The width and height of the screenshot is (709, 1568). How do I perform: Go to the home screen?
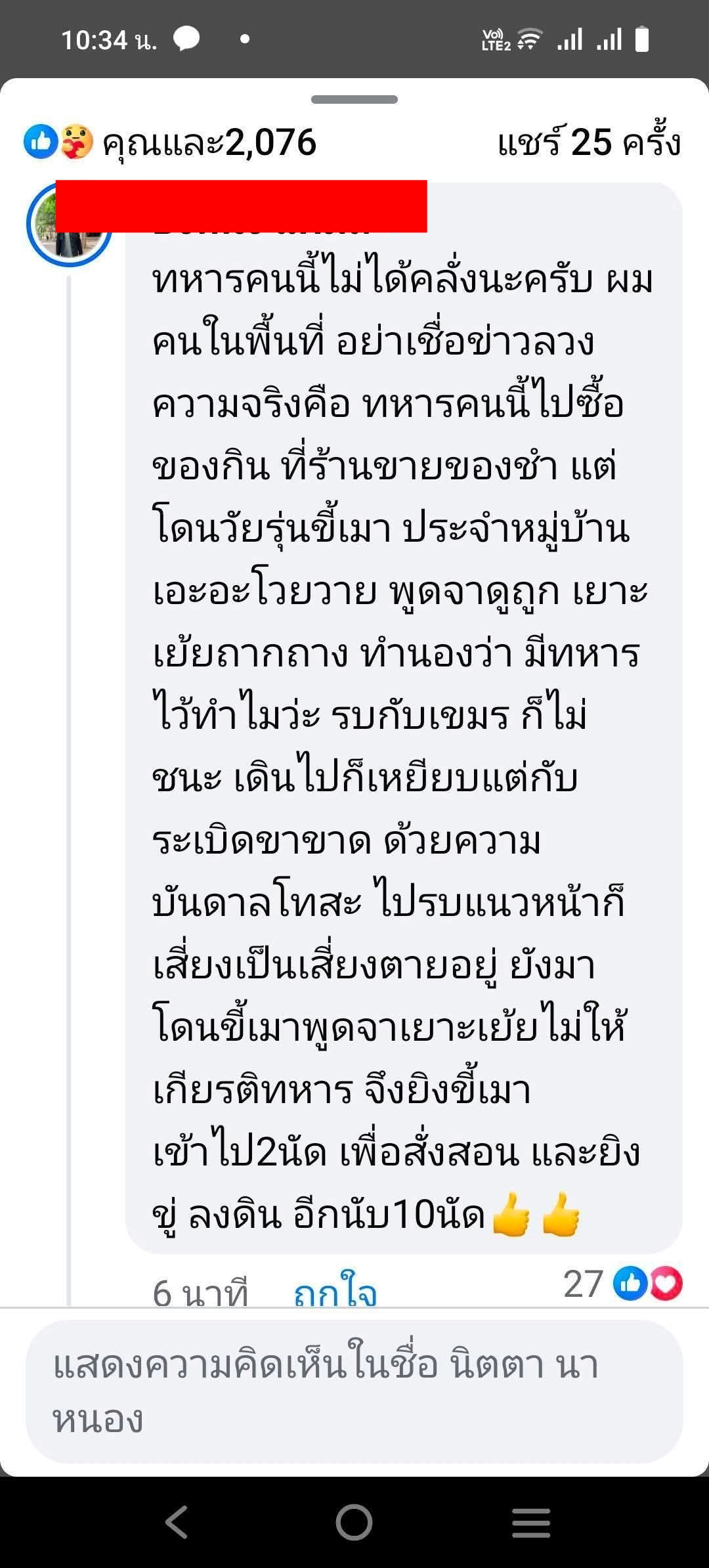tap(354, 1522)
